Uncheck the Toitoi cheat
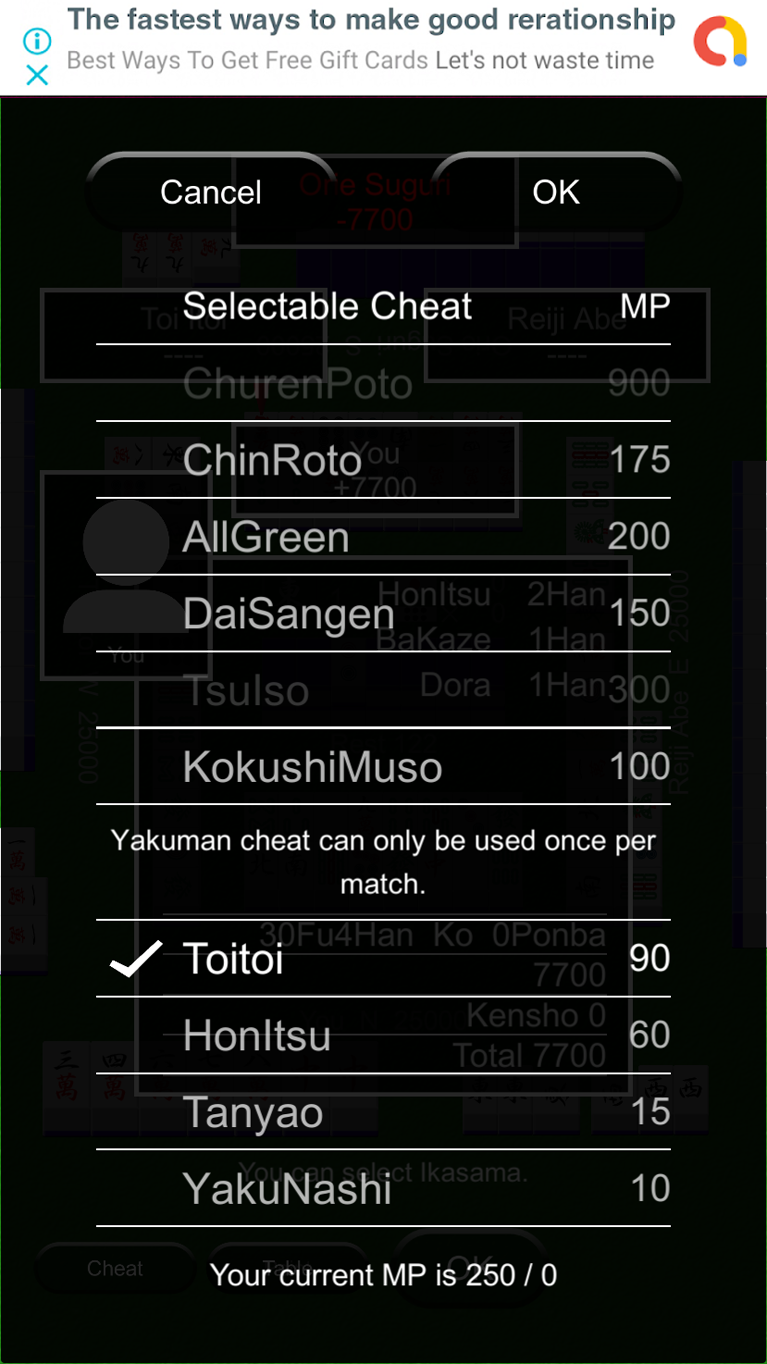 point(383,959)
